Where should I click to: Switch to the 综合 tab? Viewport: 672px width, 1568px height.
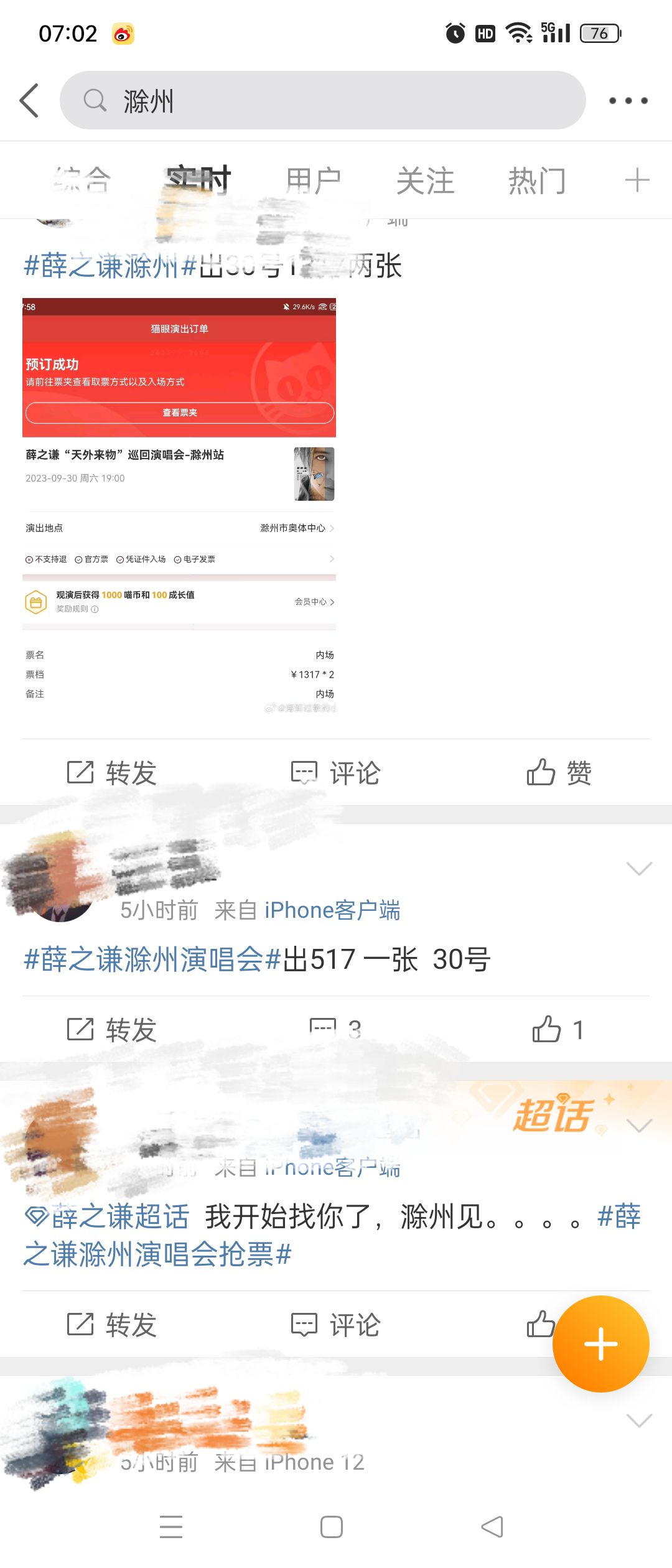82,181
